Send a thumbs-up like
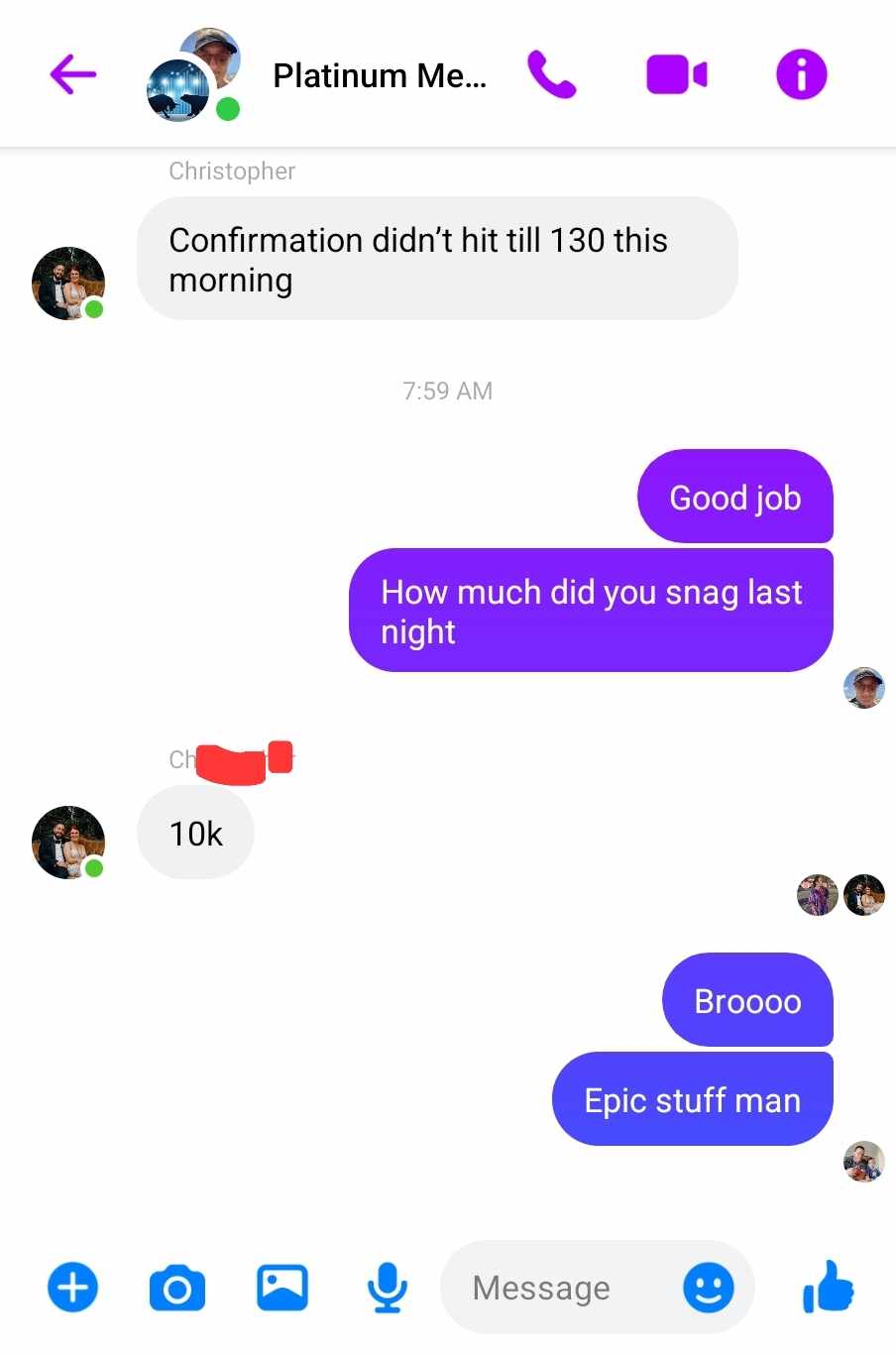Image resolution: width=896 pixels, height=1355 pixels. 829,1287
